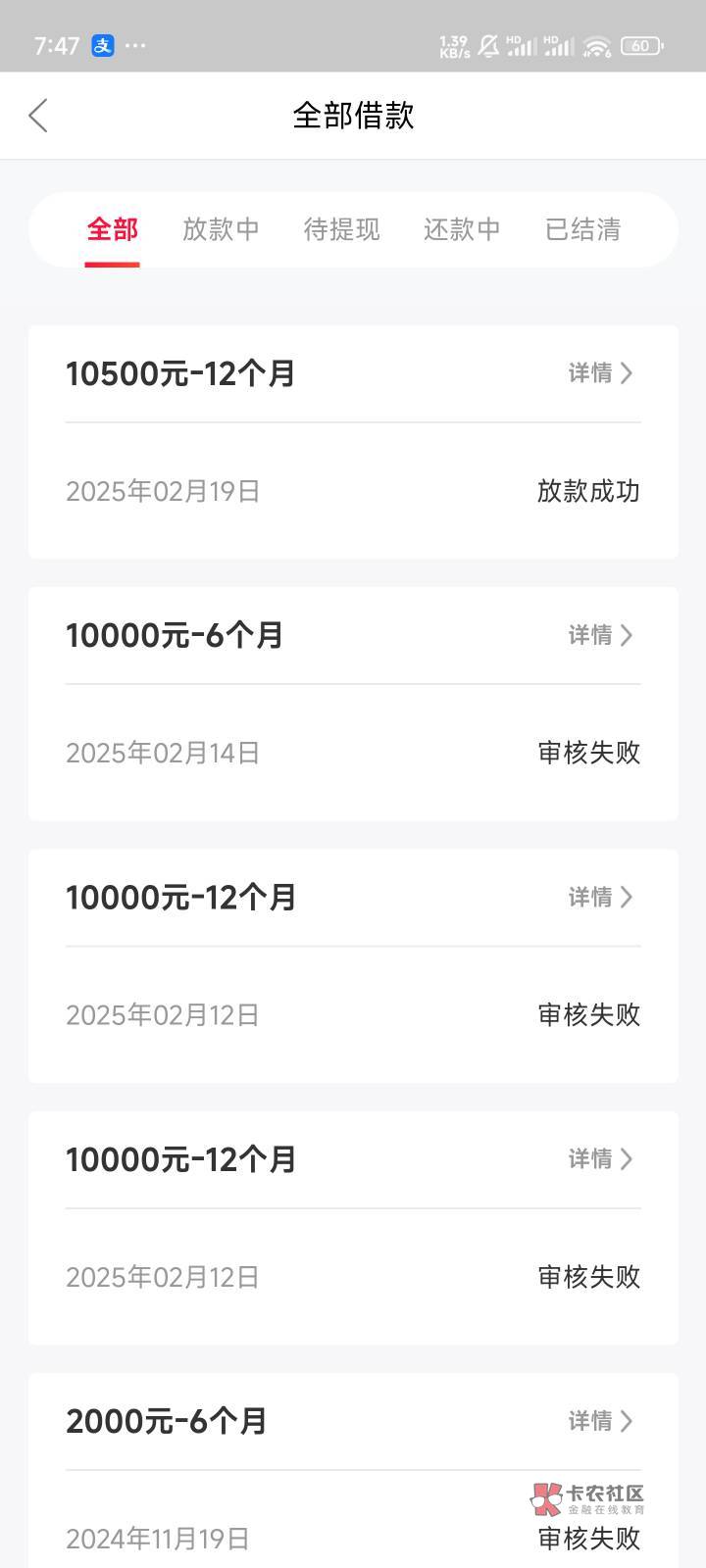View the 已结清 tab
Image resolution: width=706 pixels, height=1568 pixels.
582,230
